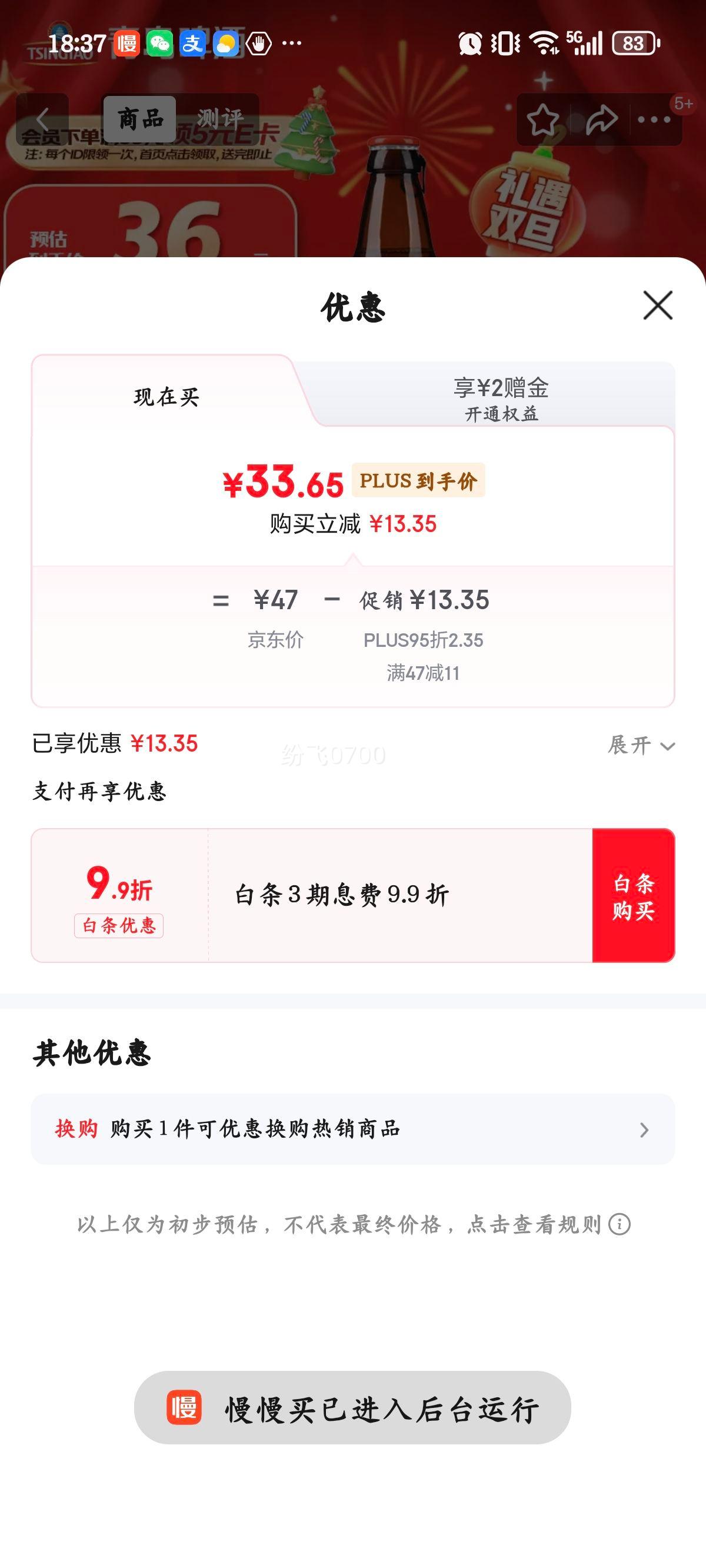Tap the star to favorite this product
The height and width of the screenshot is (1568, 706).
[x=545, y=121]
